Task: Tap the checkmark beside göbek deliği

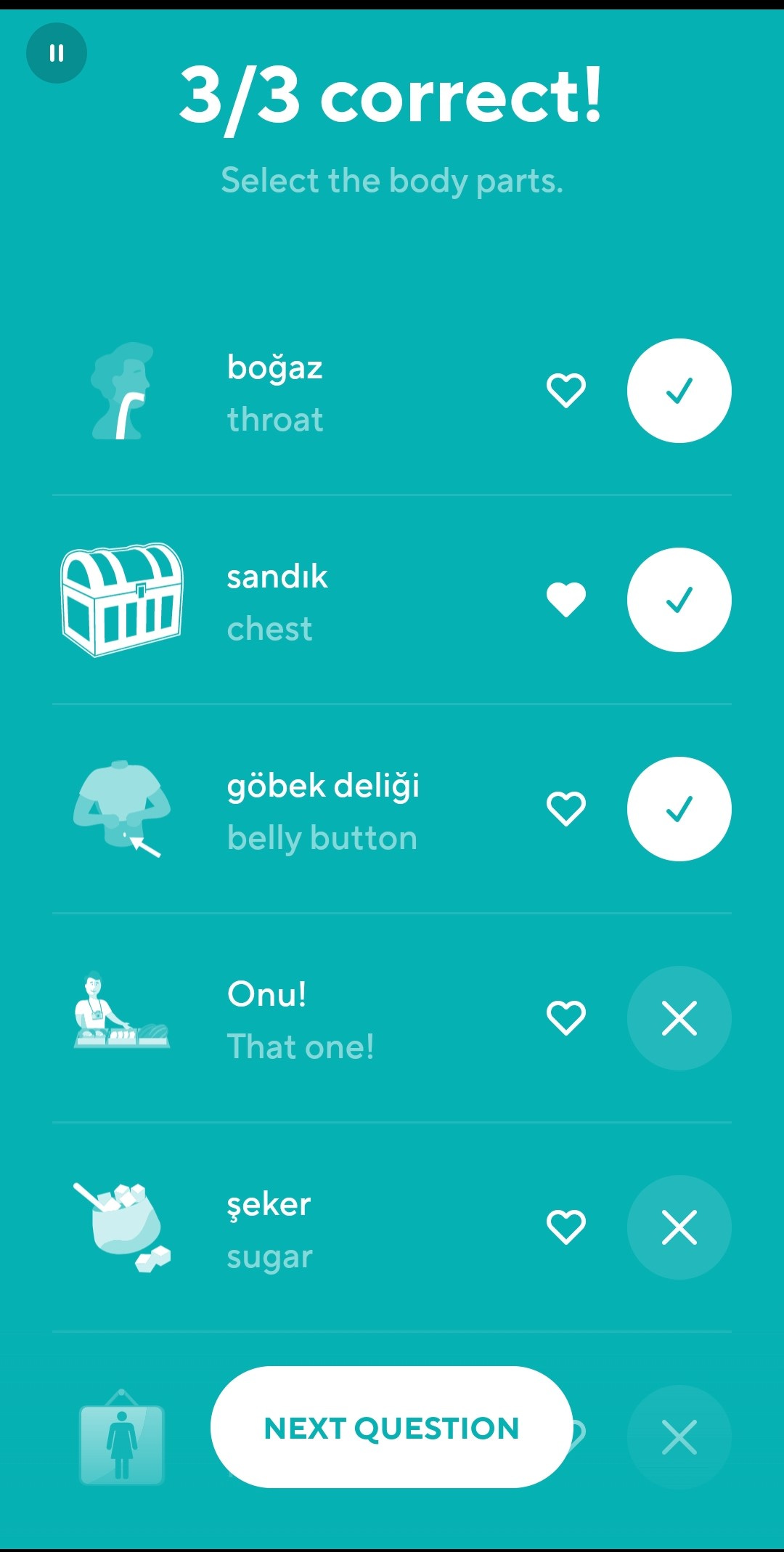Action: pos(679,809)
